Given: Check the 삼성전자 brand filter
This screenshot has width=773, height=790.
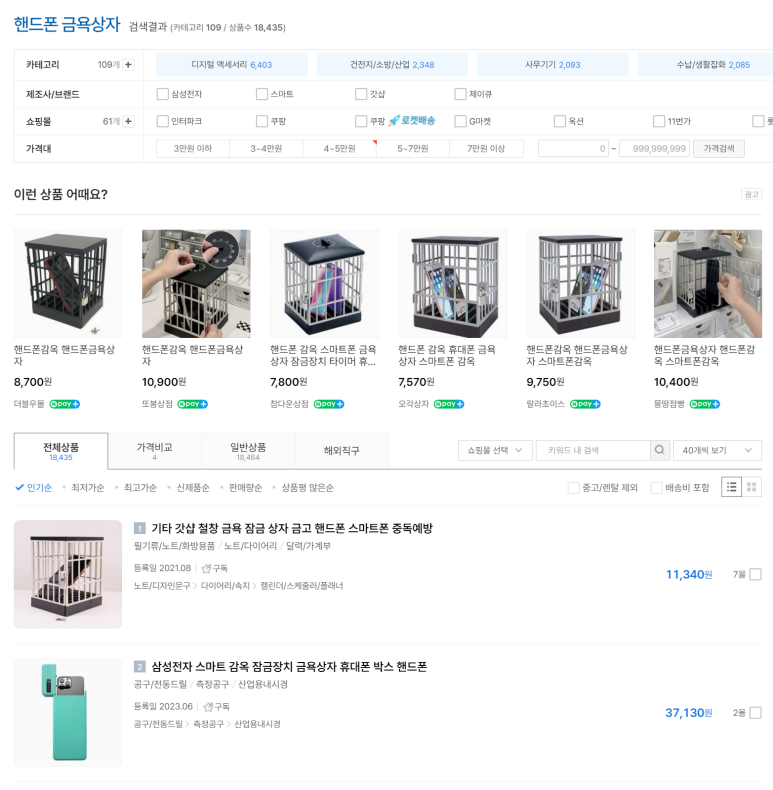Looking at the screenshot, I should coord(163,94).
